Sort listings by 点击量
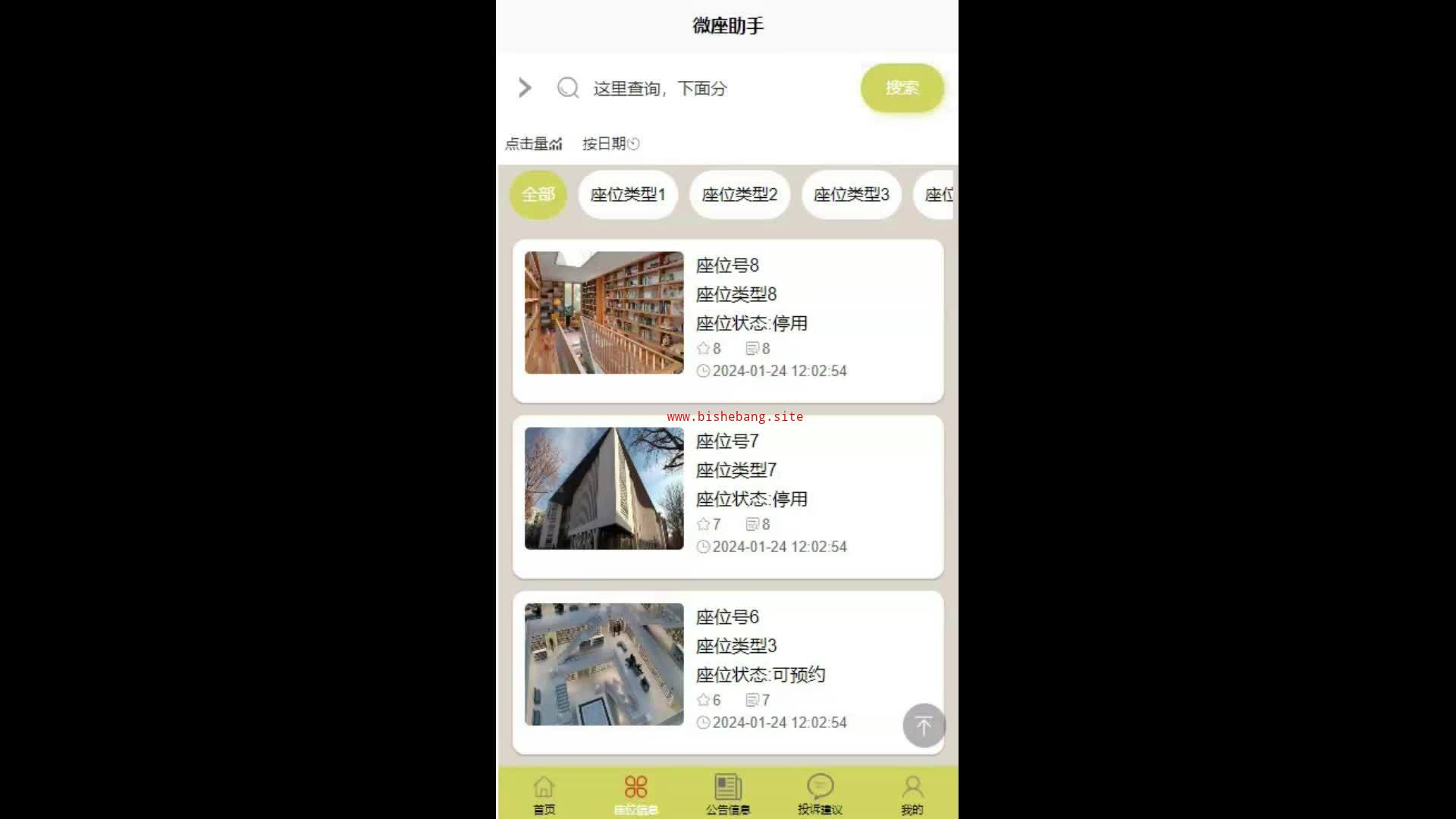Screen dimensions: 1456x819 coord(533,143)
